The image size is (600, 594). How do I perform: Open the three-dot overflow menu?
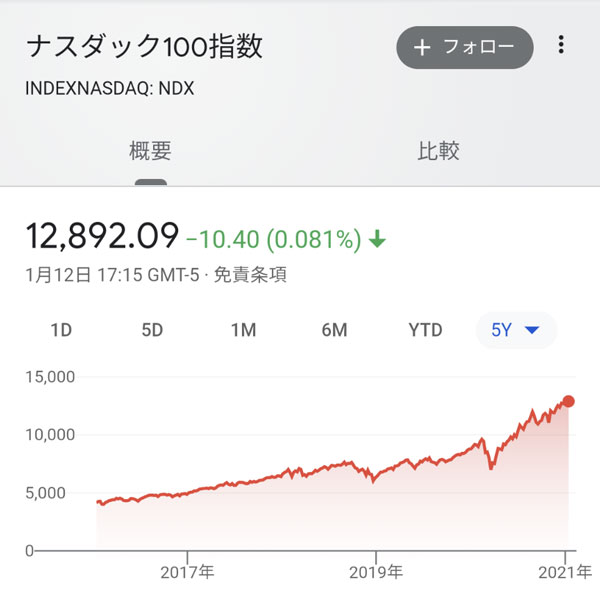561,45
